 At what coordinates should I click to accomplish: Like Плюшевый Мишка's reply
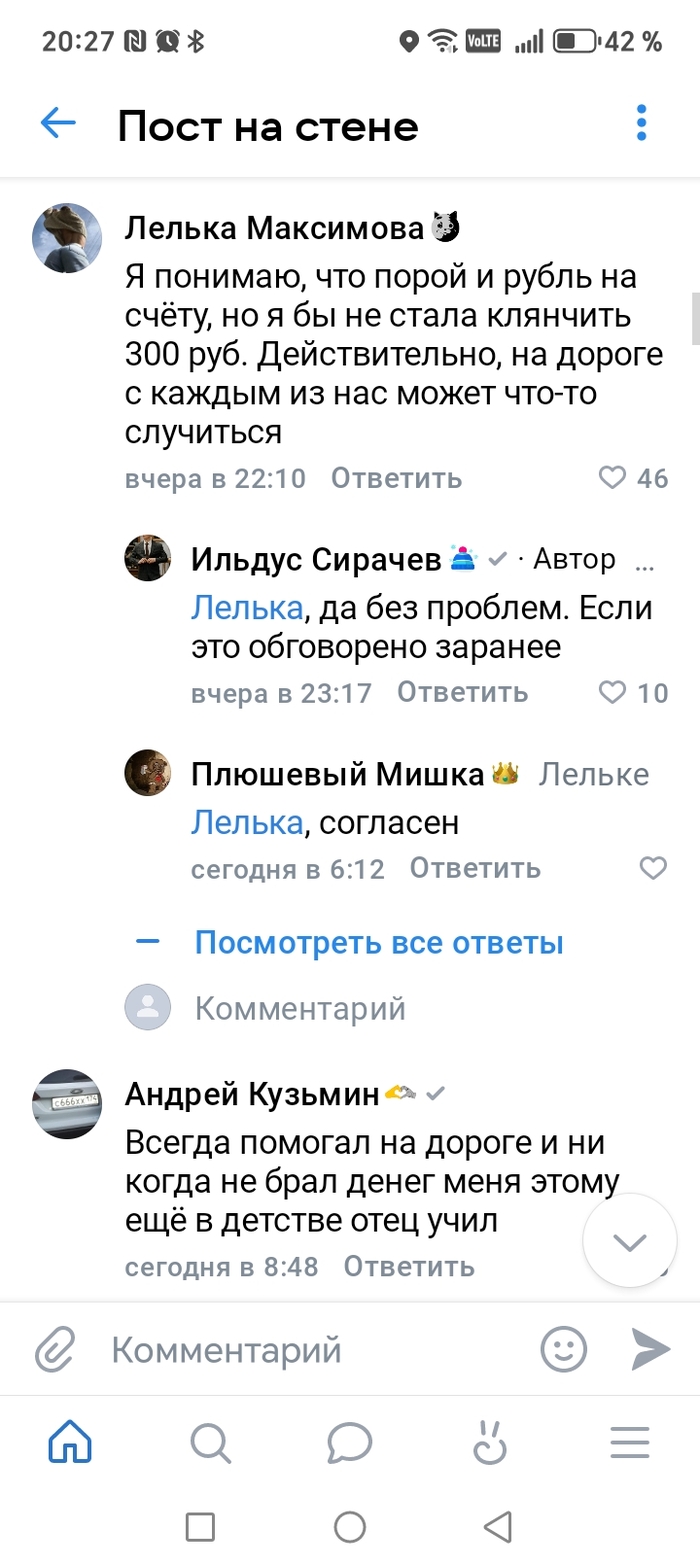653,868
